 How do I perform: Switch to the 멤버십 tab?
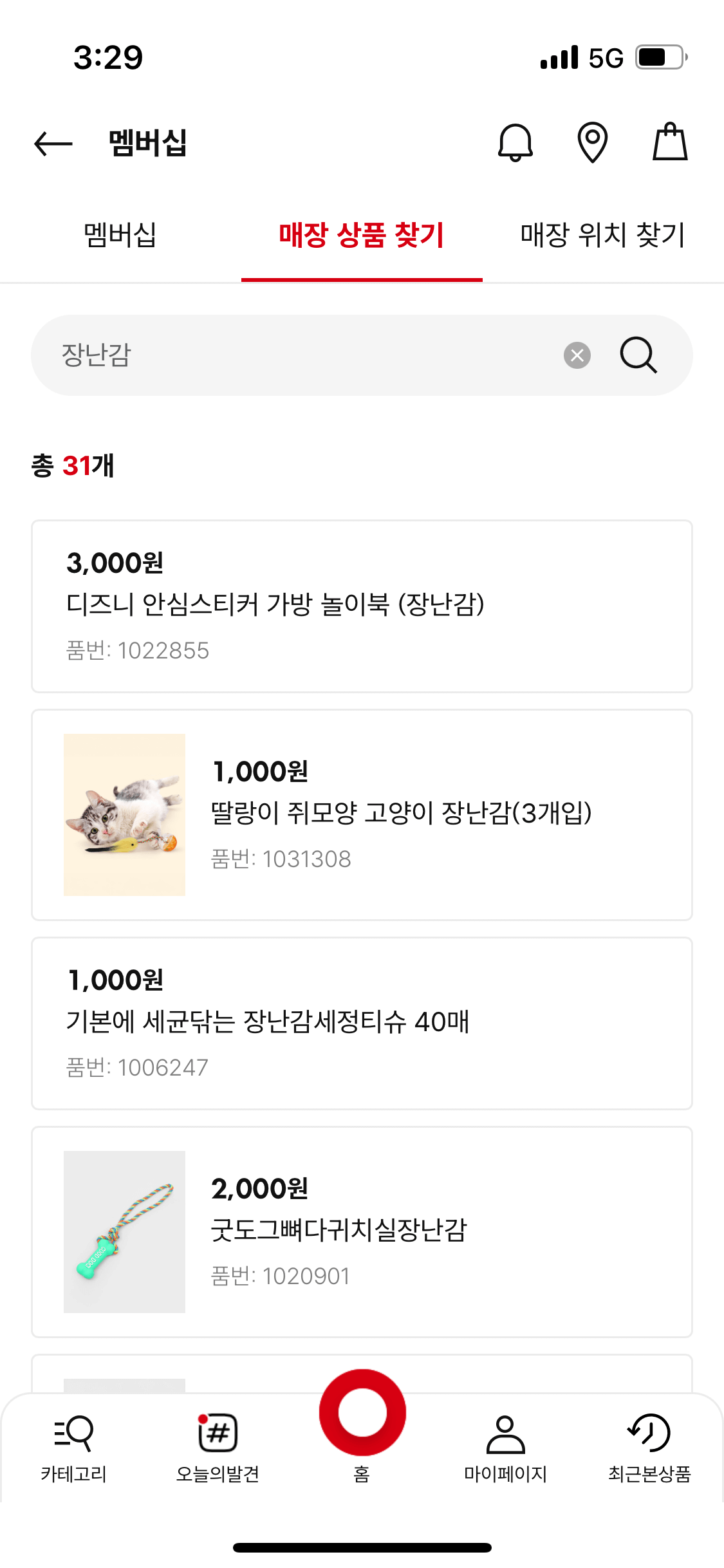pos(121,236)
